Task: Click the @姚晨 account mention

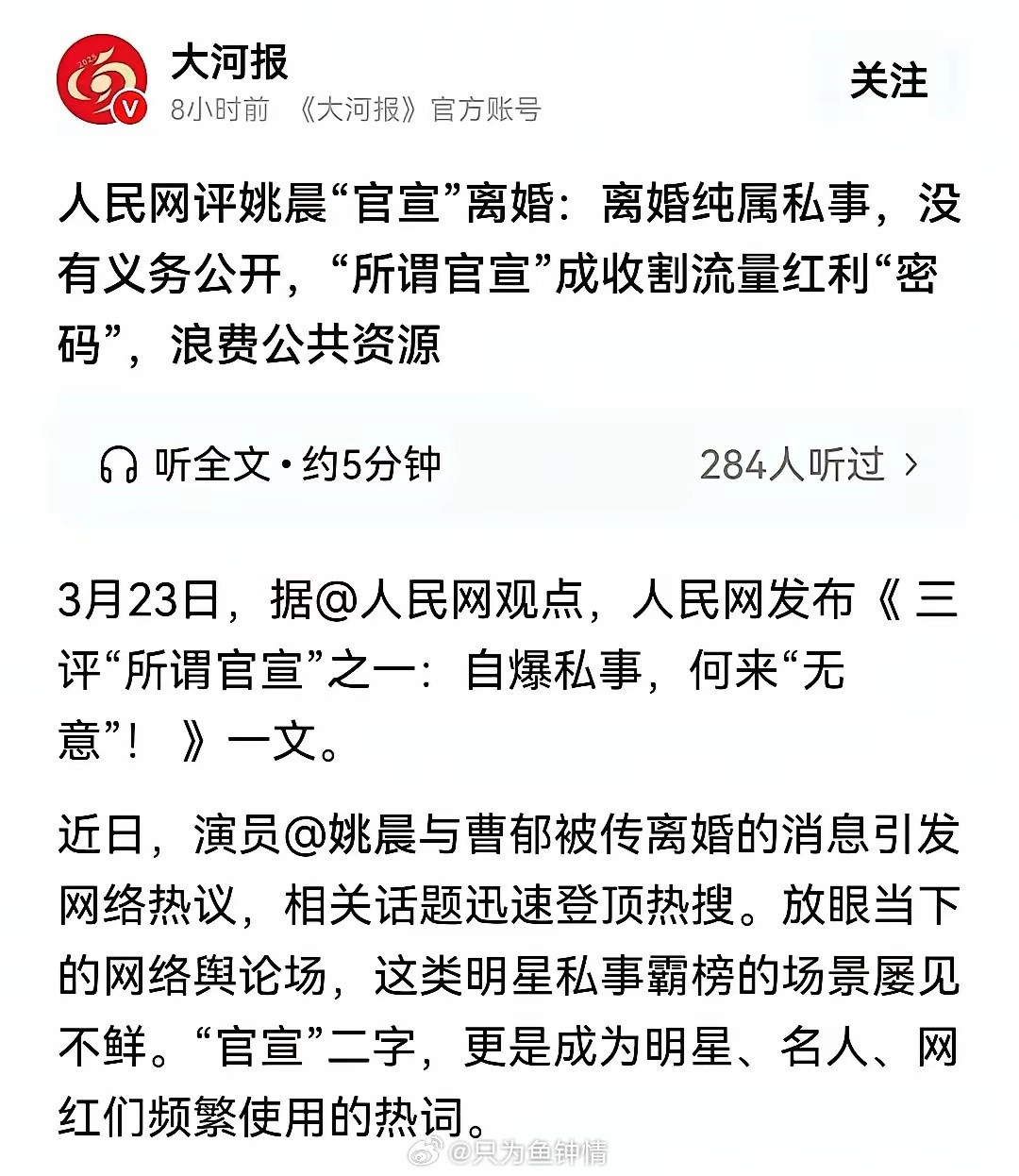Action: 352,841
